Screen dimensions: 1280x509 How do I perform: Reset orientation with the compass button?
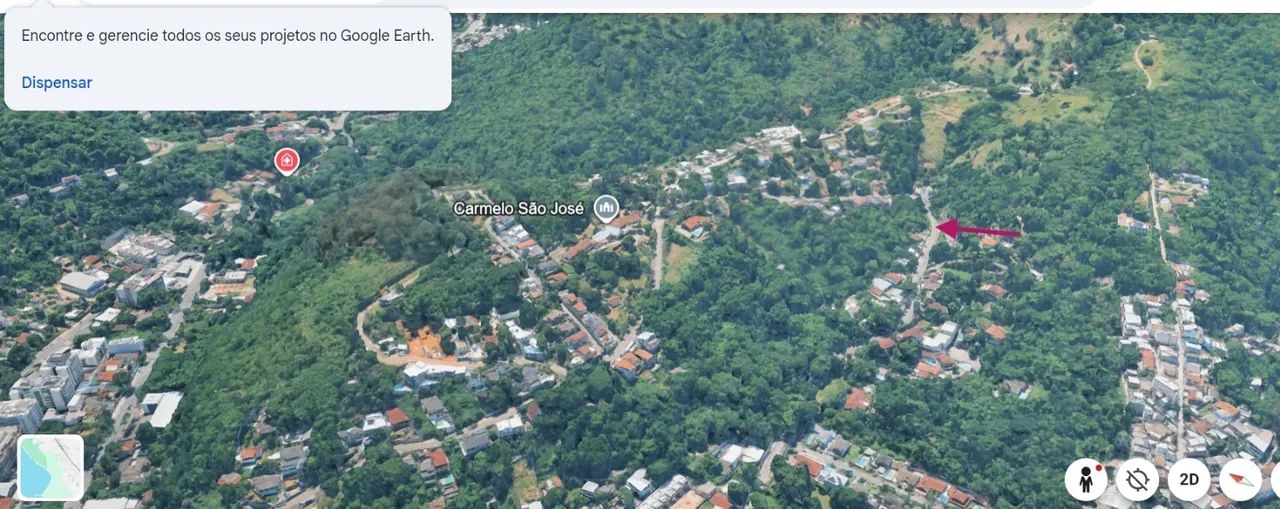tap(1241, 480)
